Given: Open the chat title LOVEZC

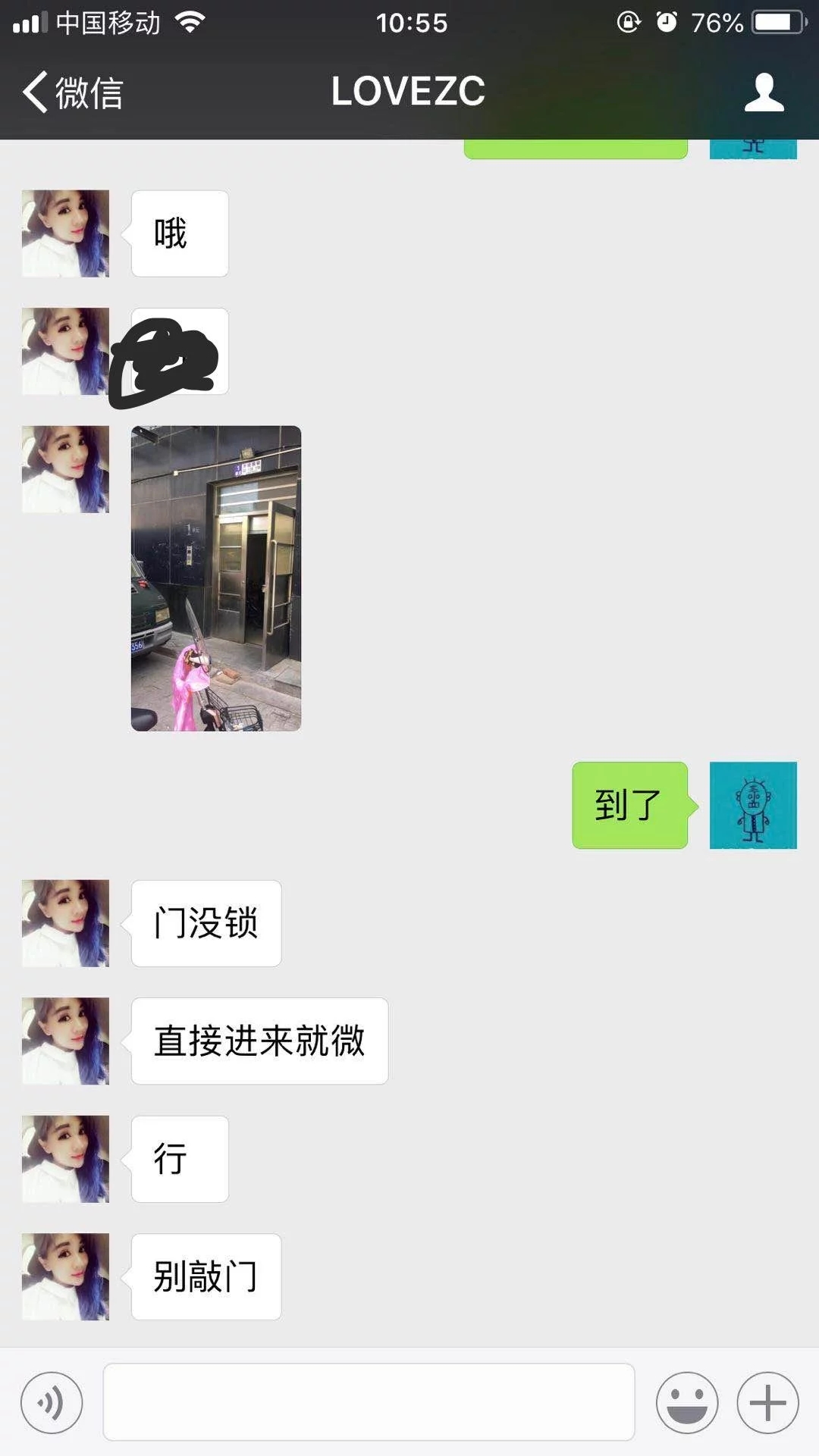Looking at the screenshot, I should click(409, 92).
